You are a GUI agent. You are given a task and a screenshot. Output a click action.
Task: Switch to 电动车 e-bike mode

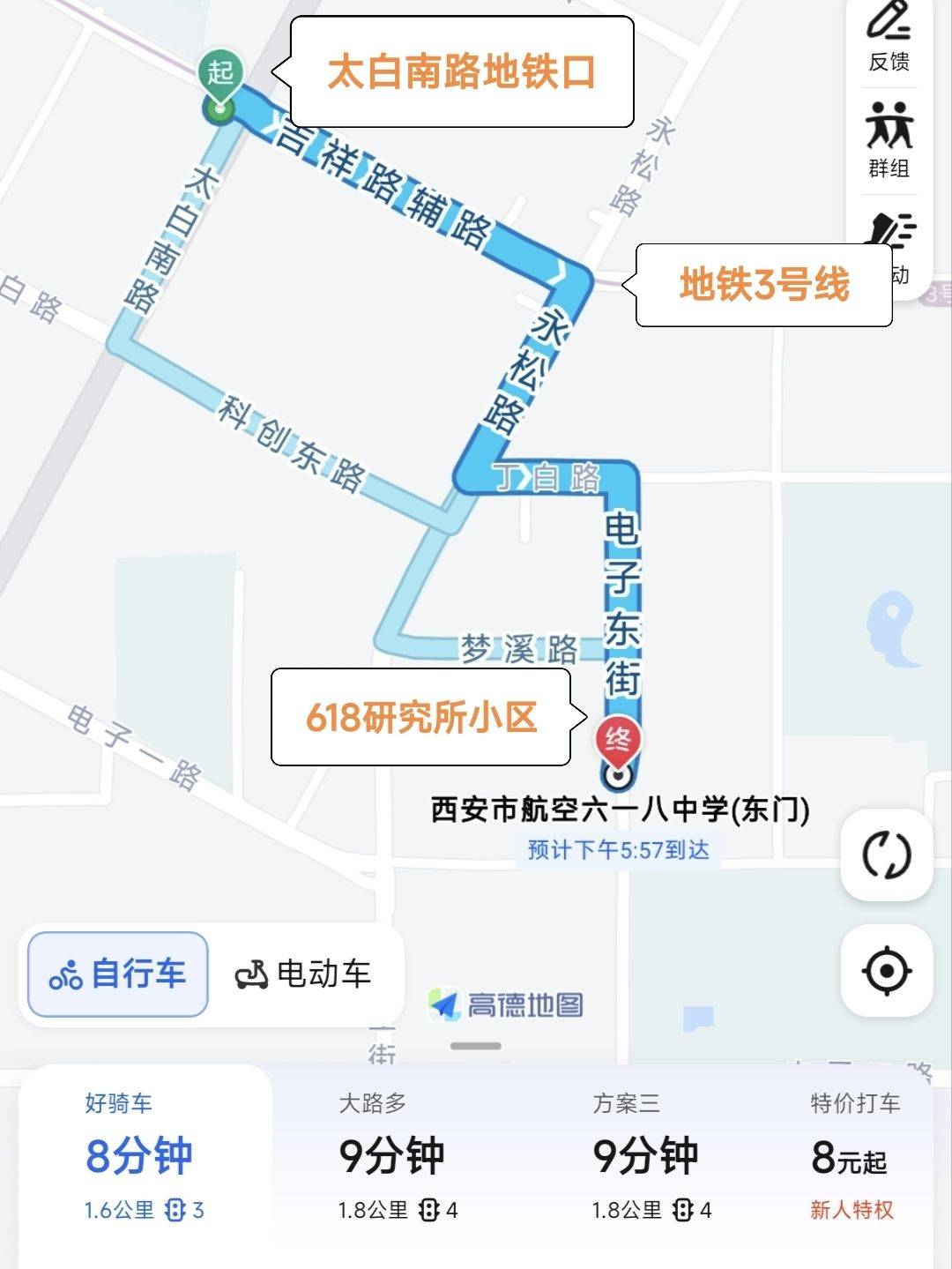[x=303, y=974]
